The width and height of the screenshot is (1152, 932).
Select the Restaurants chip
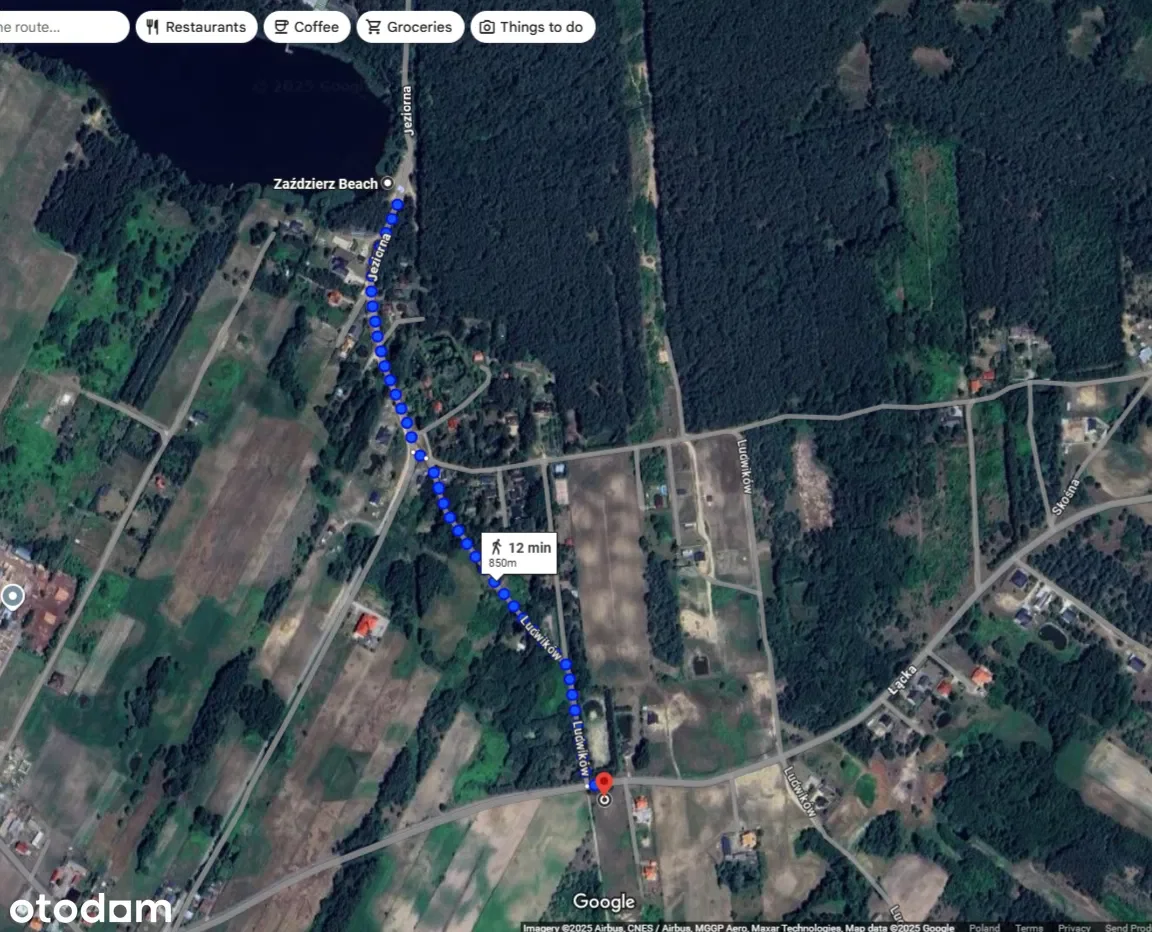pos(196,27)
